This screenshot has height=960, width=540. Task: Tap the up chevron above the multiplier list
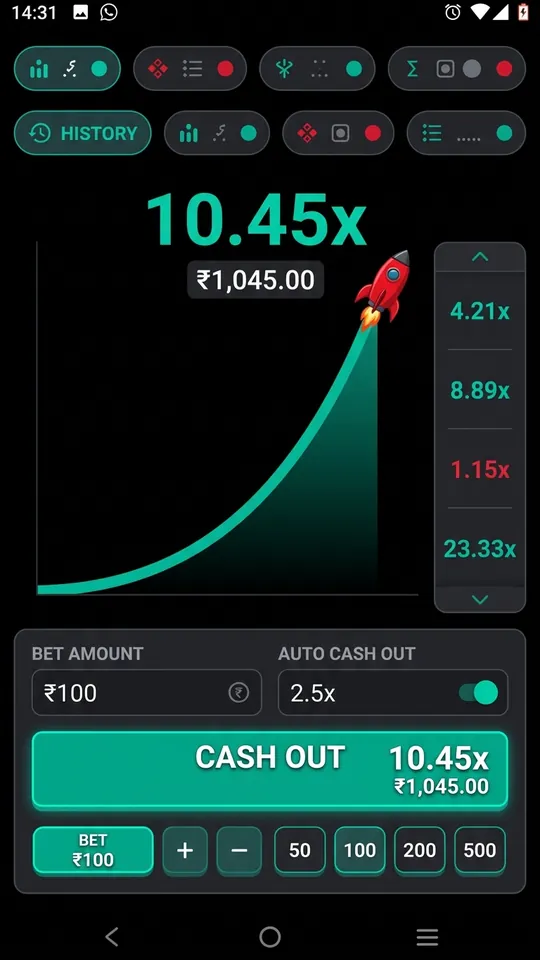tap(480, 257)
